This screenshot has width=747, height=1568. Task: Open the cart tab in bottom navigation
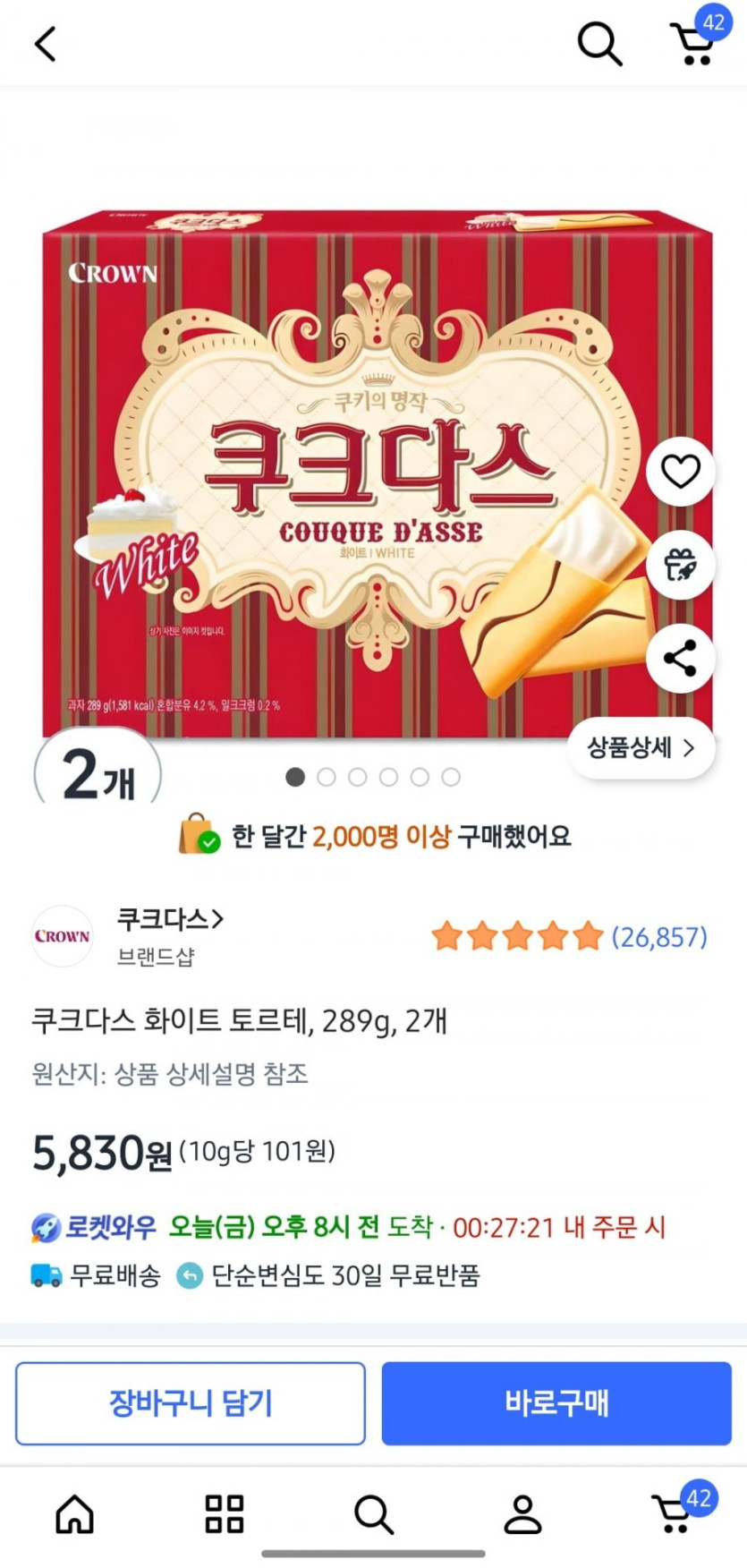(673, 1514)
